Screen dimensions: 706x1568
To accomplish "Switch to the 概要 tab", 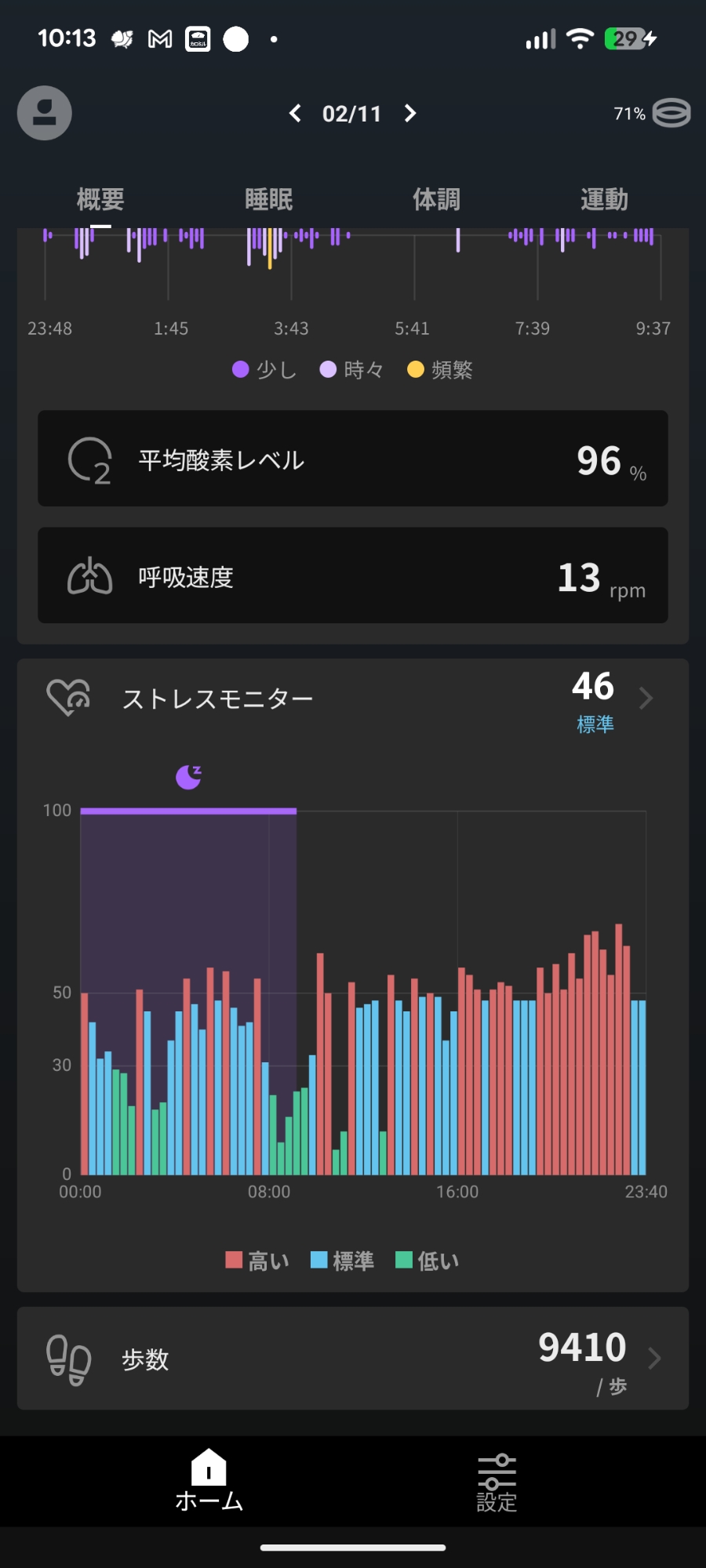I will click(100, 199).
